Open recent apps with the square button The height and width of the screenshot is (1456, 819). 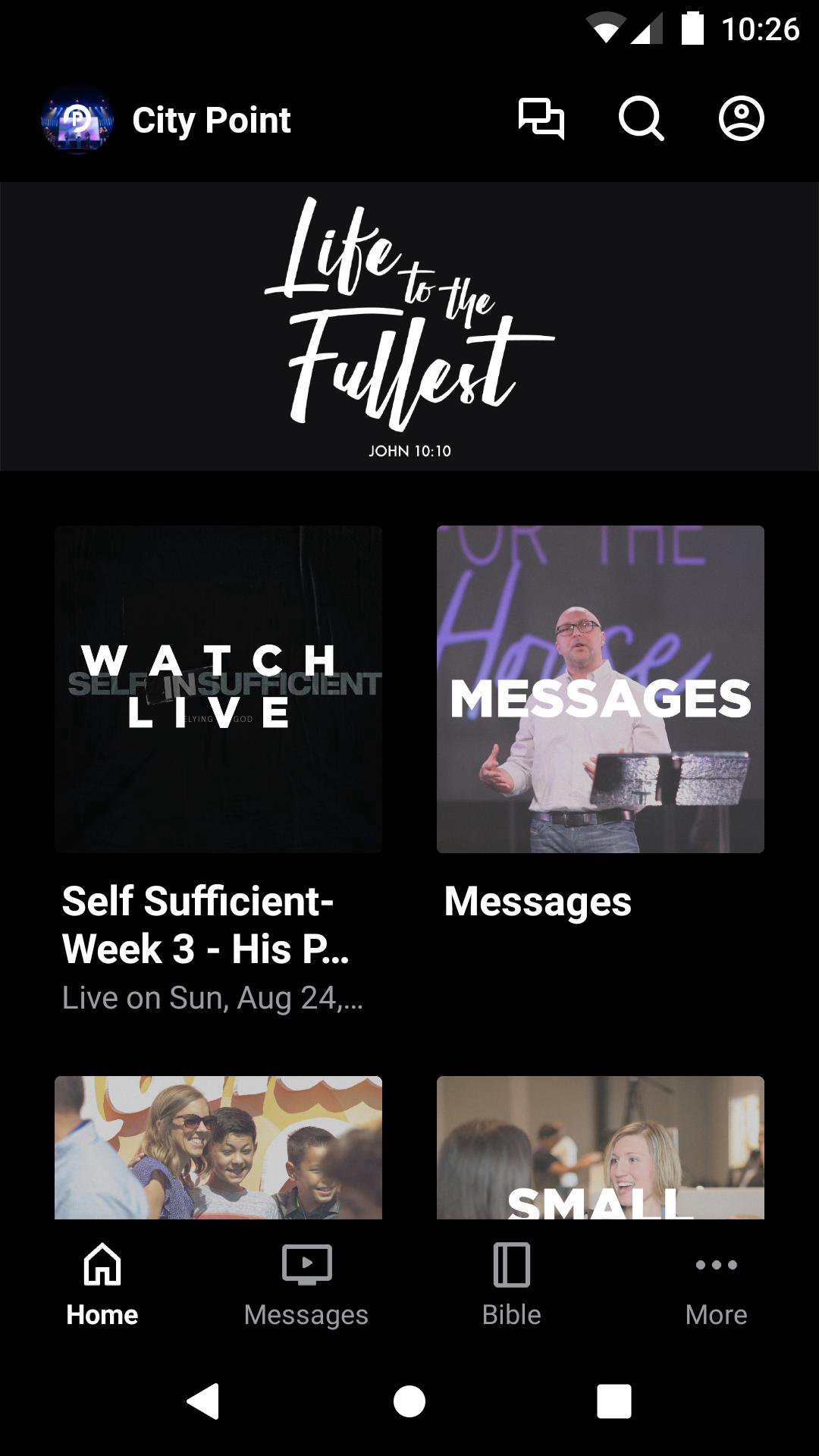coord(614,1401)
